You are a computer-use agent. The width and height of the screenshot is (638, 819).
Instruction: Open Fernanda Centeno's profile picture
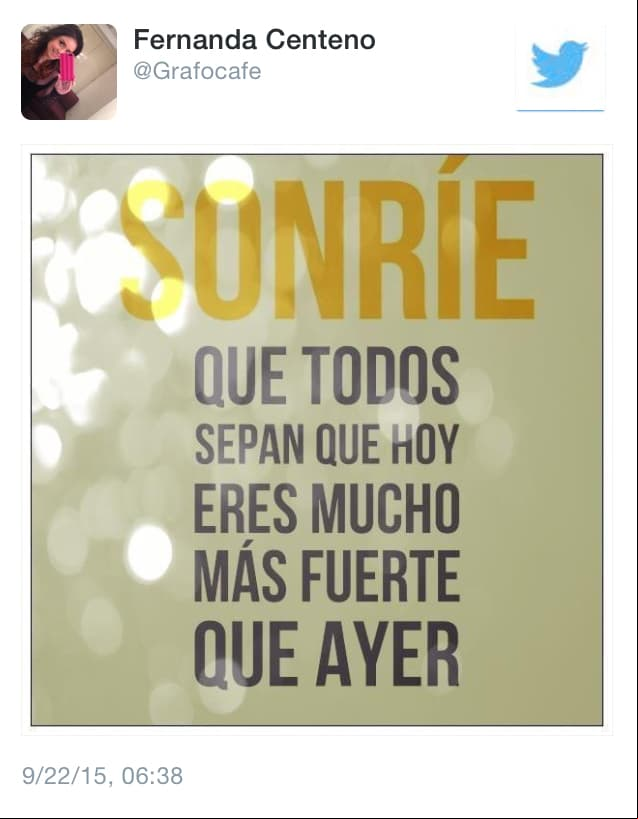point(68,71)
